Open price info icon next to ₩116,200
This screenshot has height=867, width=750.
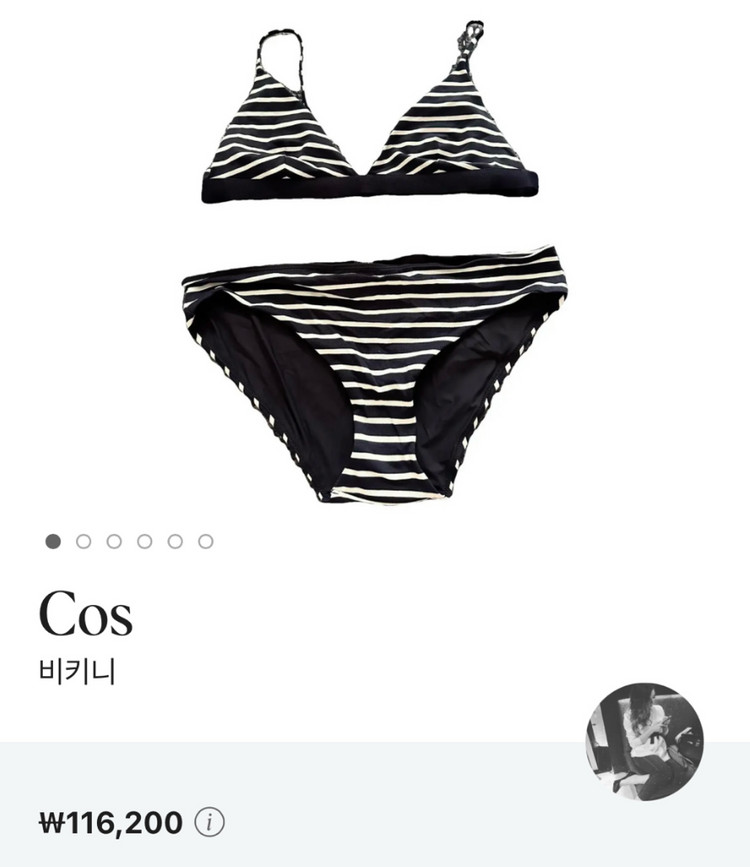click(x=209, y=823)
